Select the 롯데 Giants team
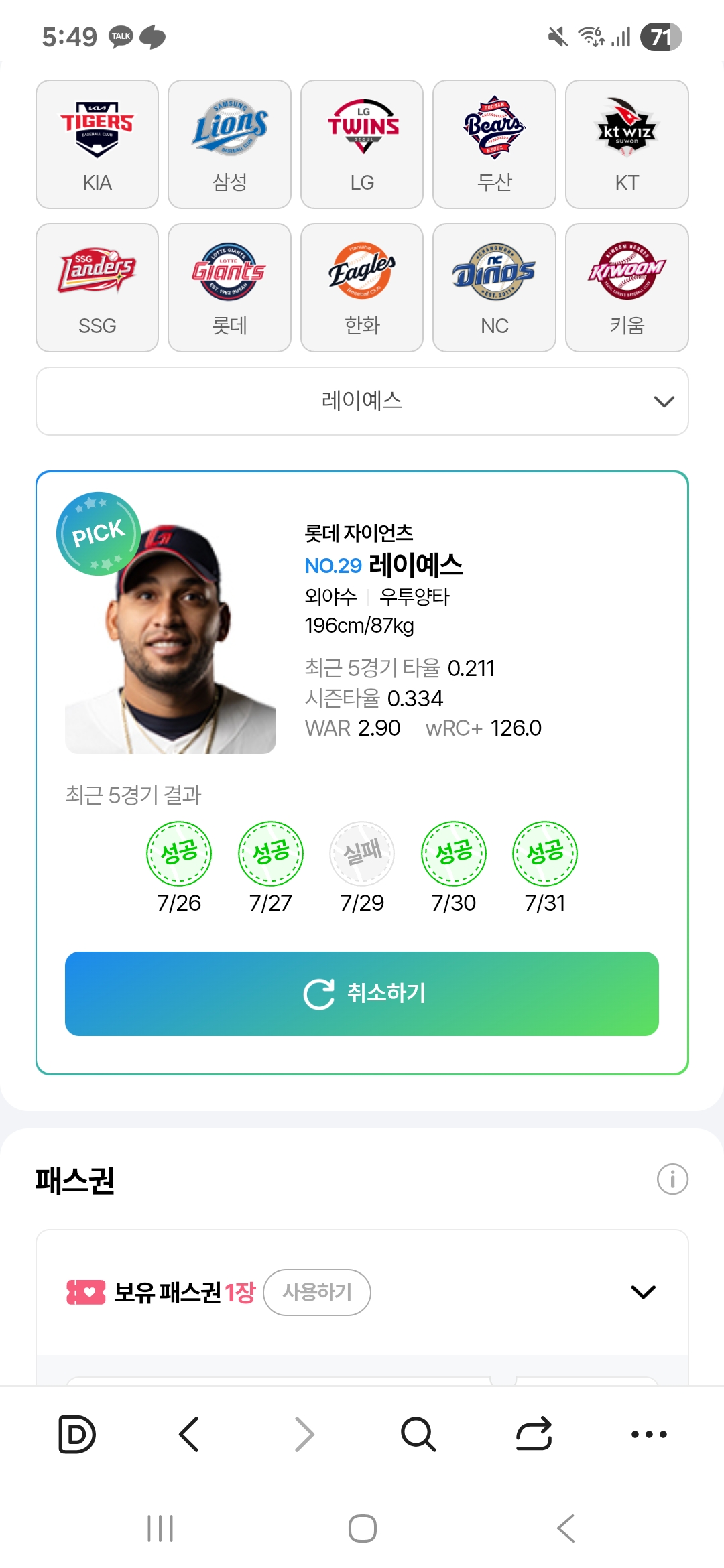The image size is (724, 1568). coord(229,287)
